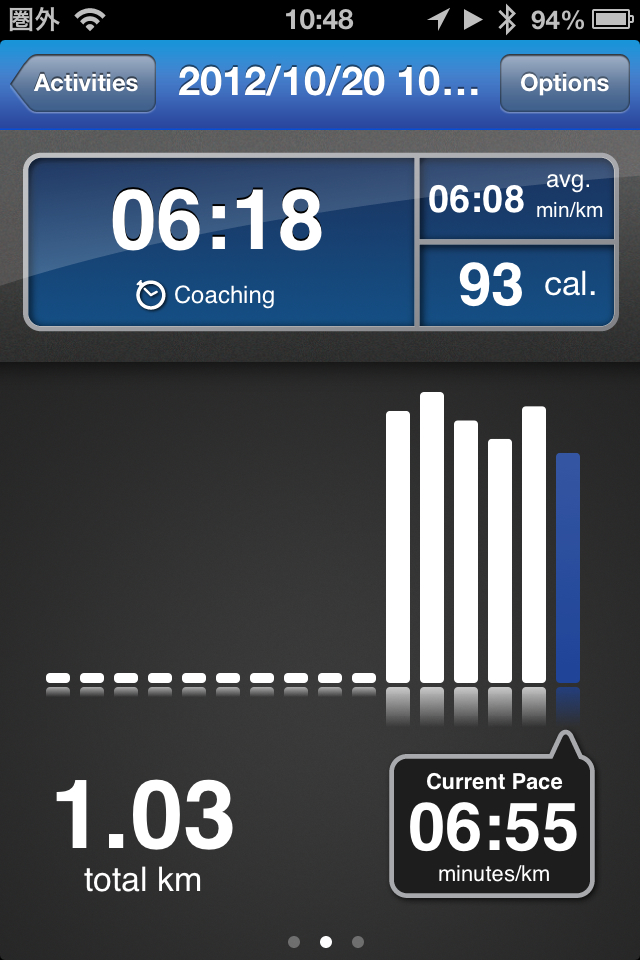
Task: Tap the tallest white pace bar
Action: tap(432, 537)
